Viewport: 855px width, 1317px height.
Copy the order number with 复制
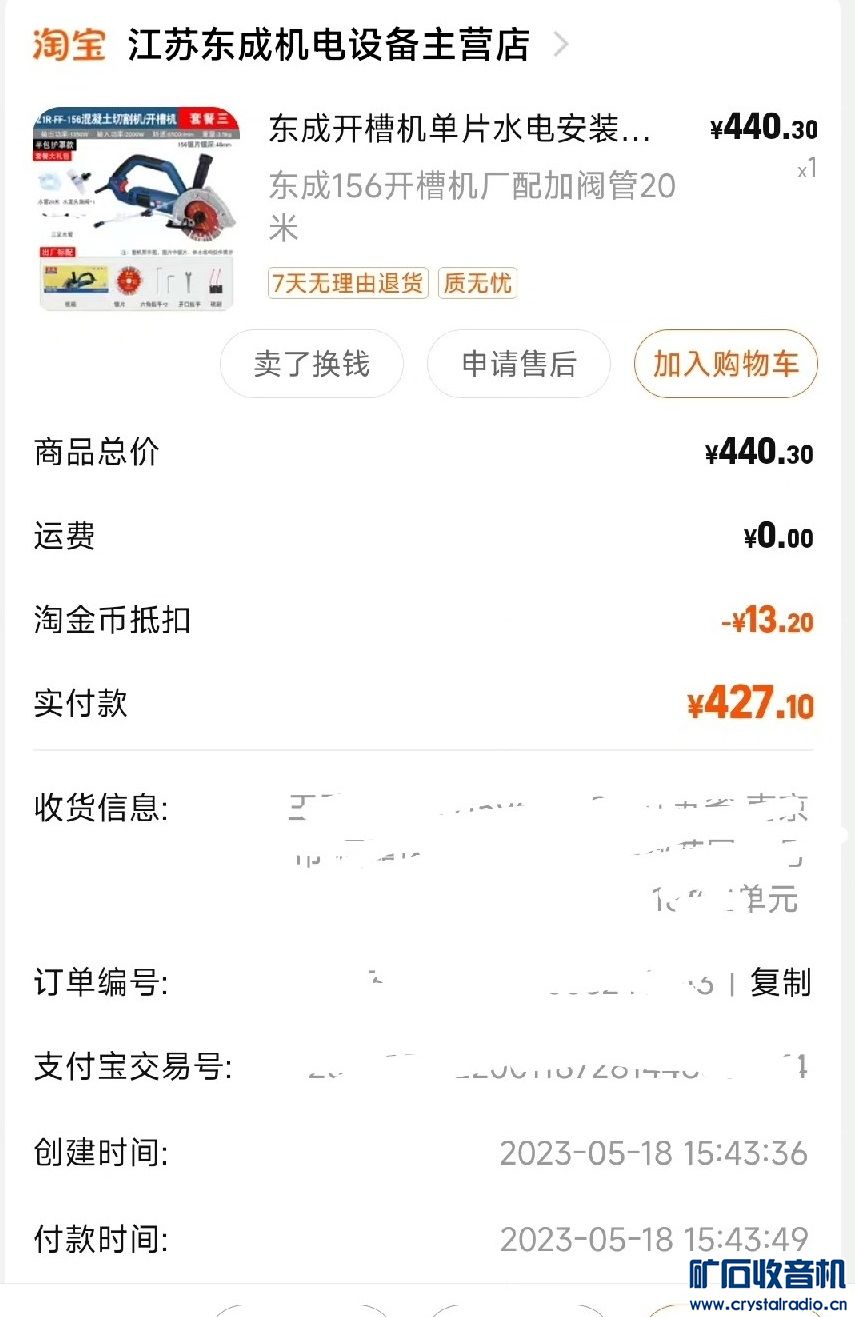780,983
